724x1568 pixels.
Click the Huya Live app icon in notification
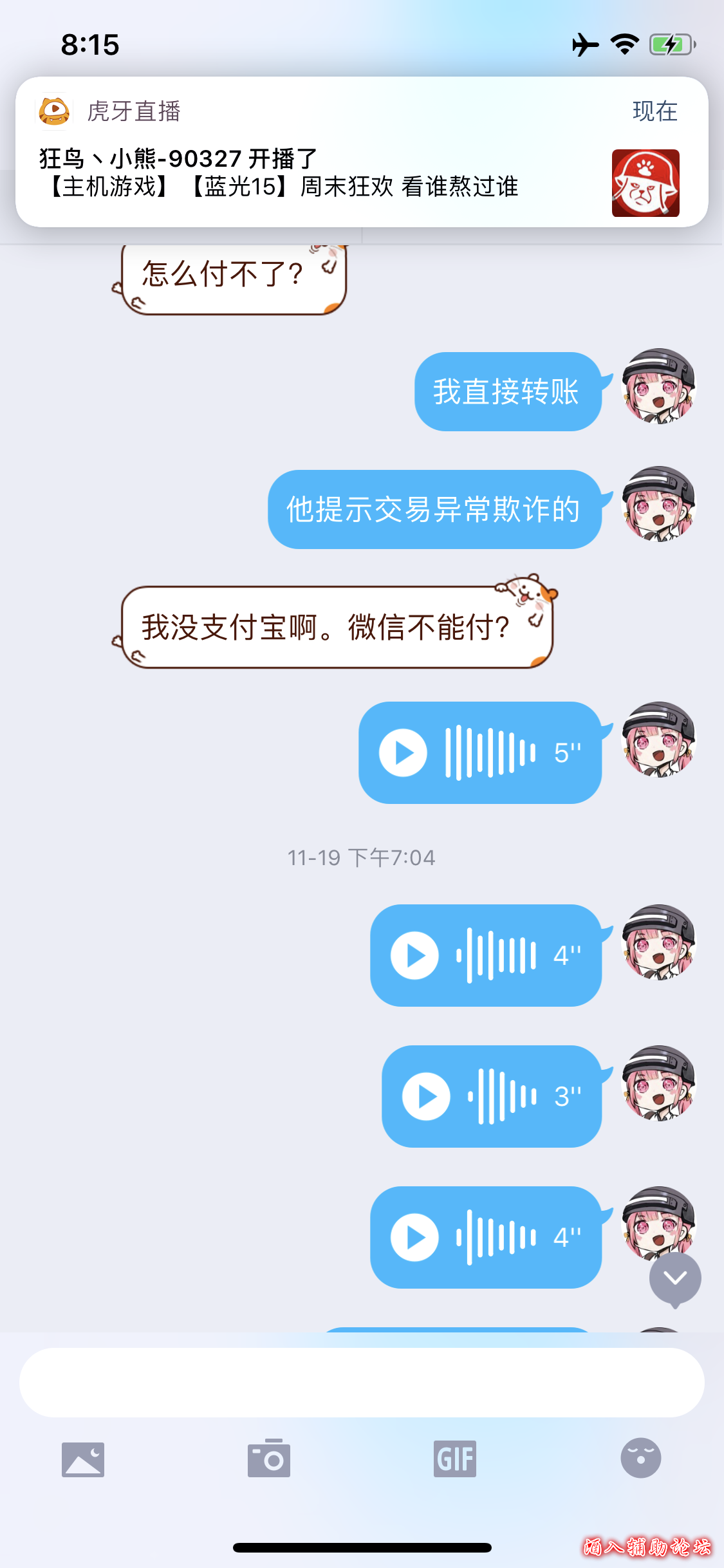point(54,110)
